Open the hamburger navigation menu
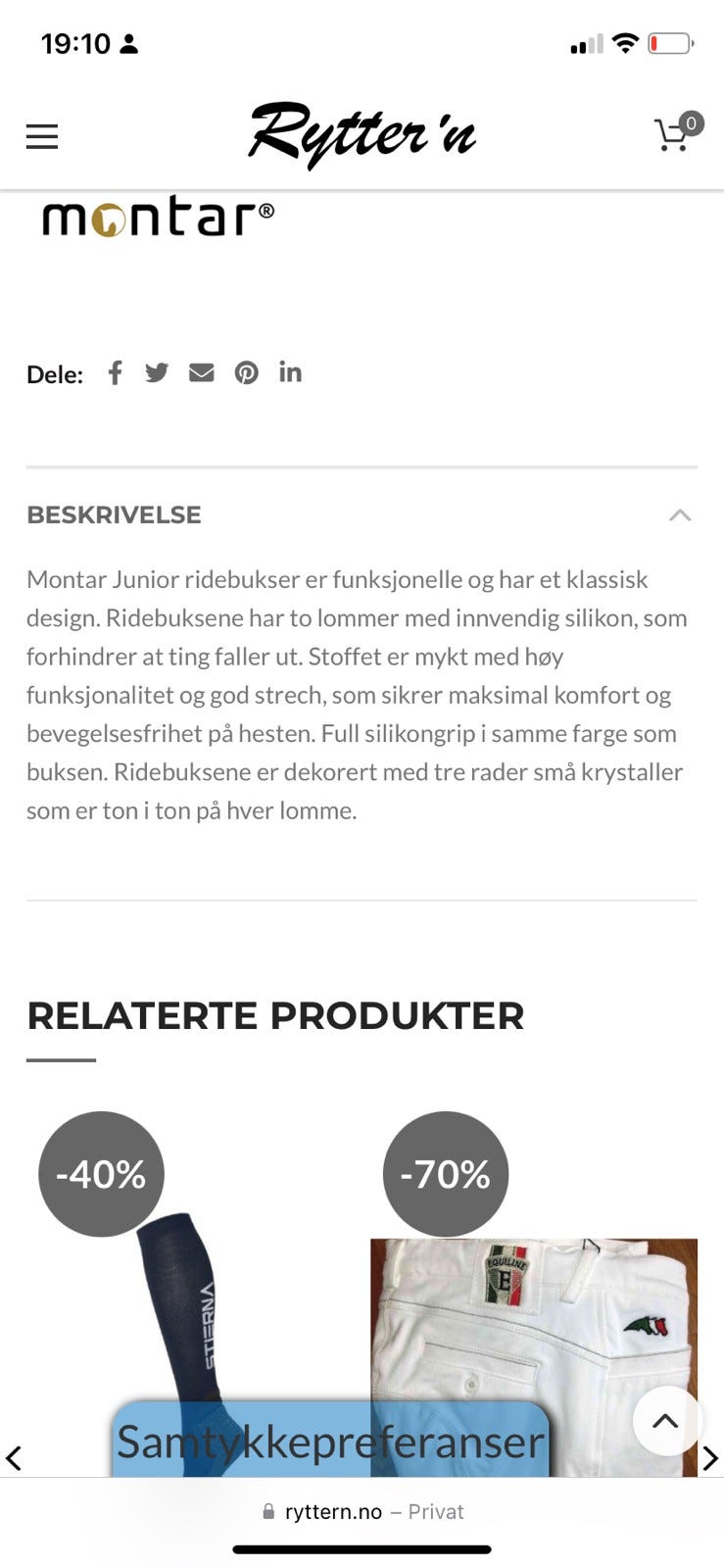This screenshot has height=1568, width=724. click(41, 136)
